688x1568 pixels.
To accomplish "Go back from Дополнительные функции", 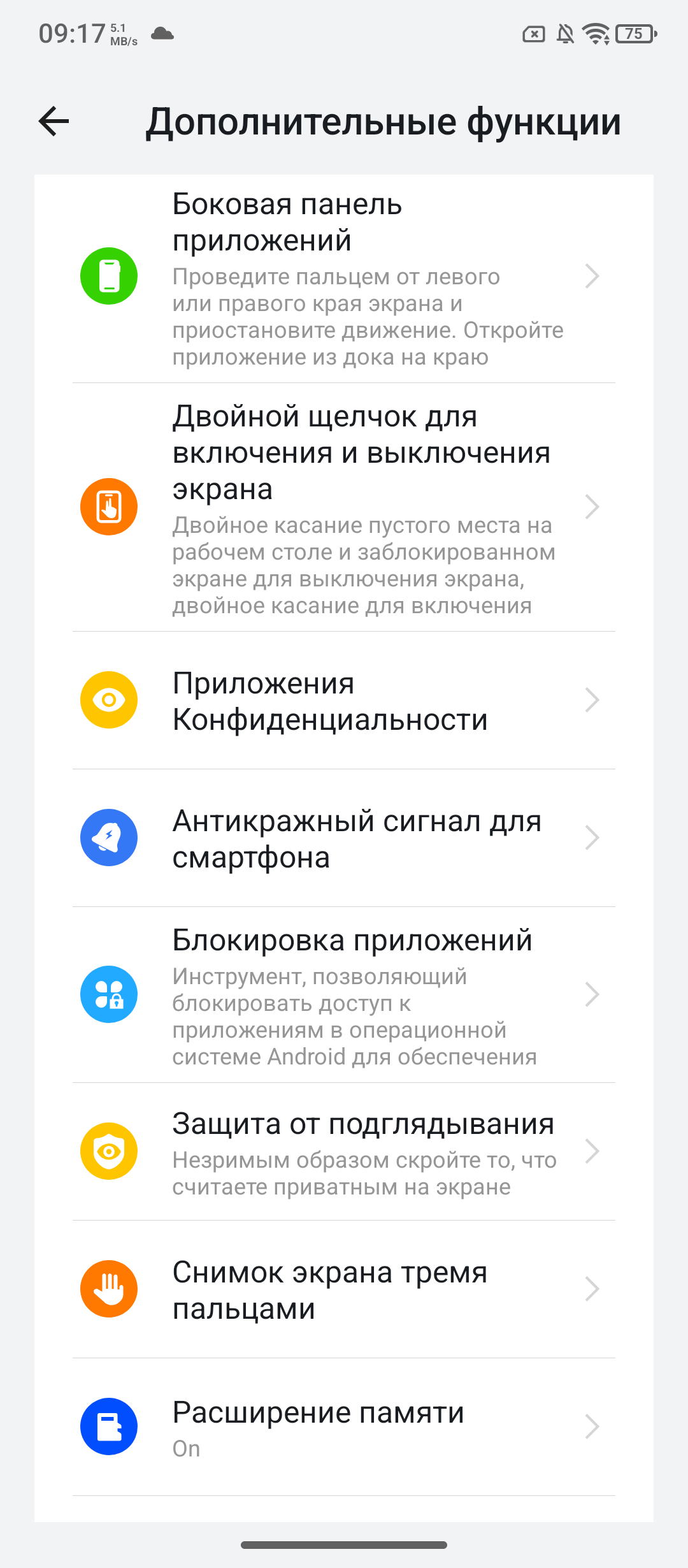I will click(54, 122).
